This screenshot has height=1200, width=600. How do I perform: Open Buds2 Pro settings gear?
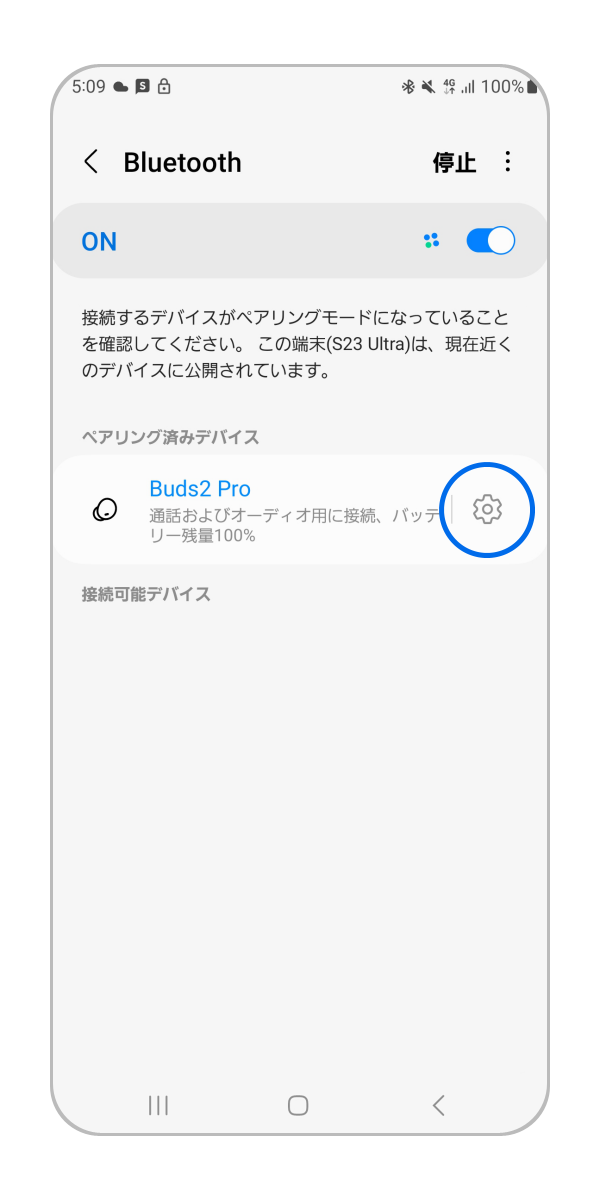click(487, 509)
